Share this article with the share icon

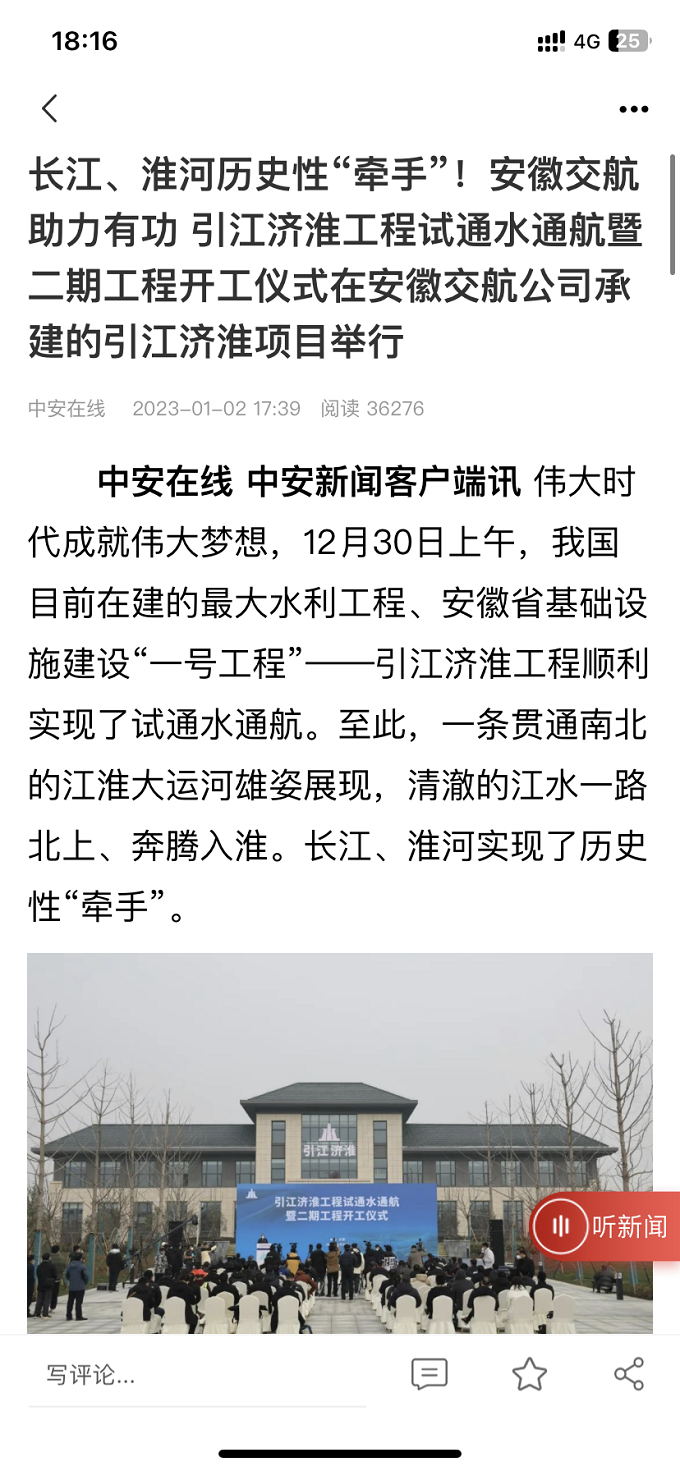pos(629,1374)
